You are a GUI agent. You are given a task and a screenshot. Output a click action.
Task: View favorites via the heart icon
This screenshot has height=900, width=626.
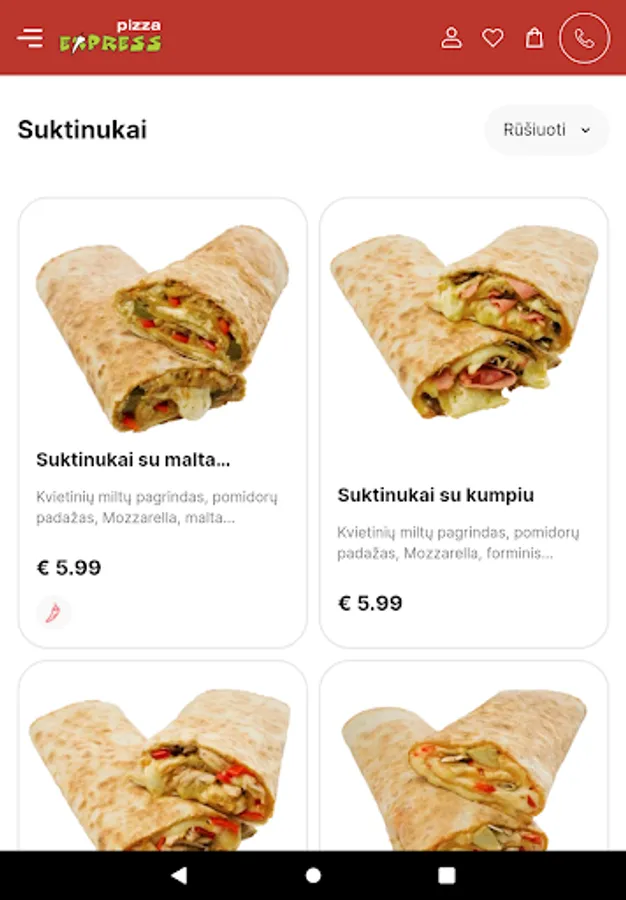[493, 38]
